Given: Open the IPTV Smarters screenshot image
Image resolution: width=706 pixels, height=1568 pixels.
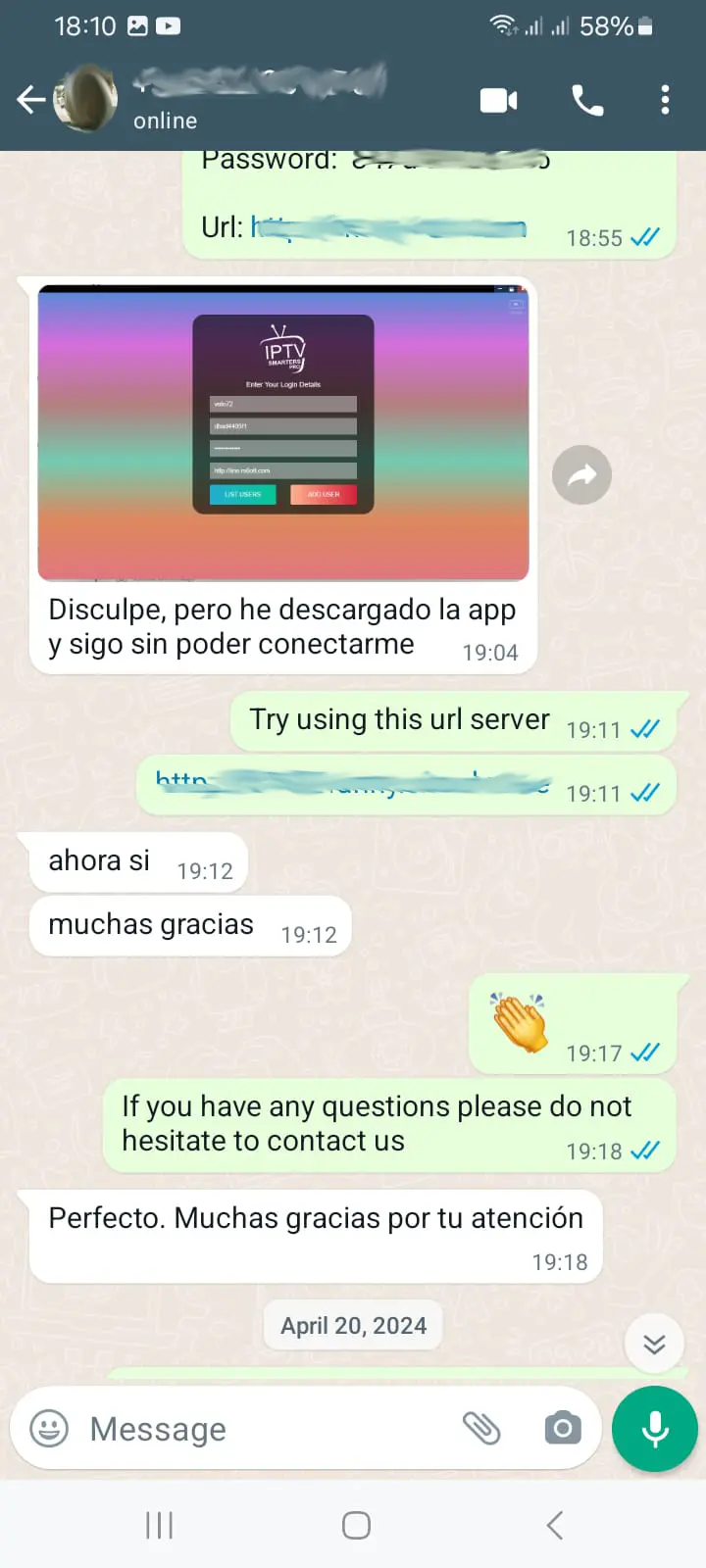Looking at the screenshot, I should 282,433.
